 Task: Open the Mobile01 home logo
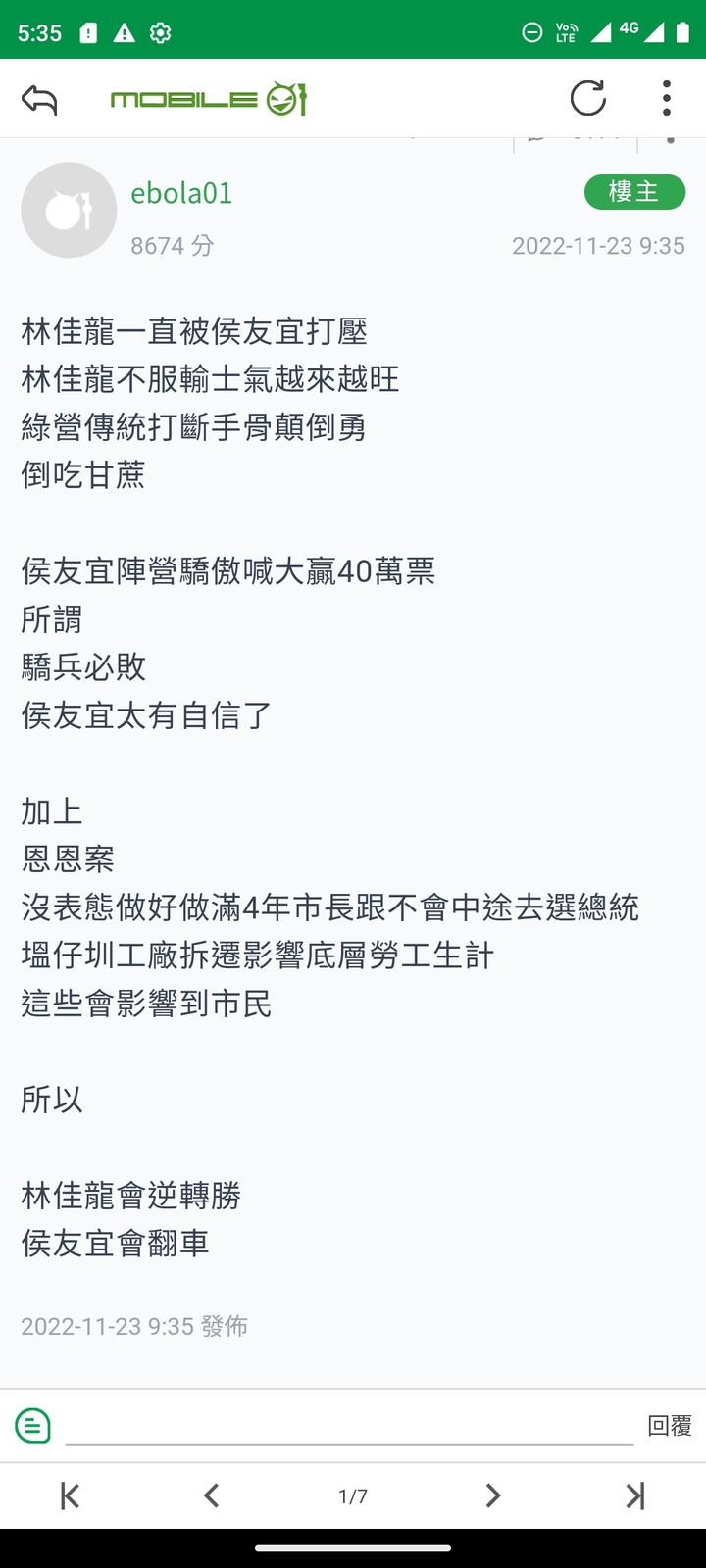[209, 99]
